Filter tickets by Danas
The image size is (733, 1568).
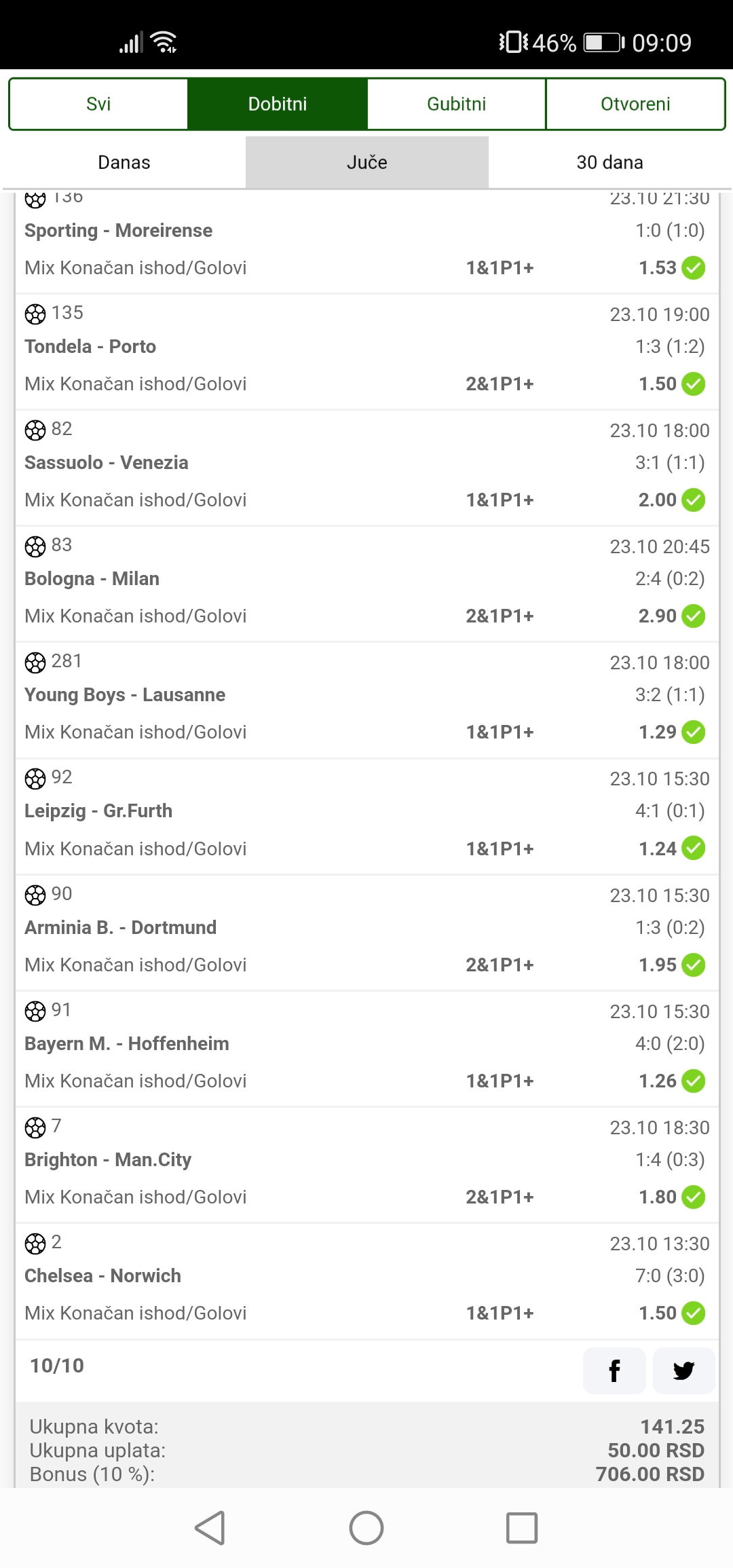[x=124, y=162]
